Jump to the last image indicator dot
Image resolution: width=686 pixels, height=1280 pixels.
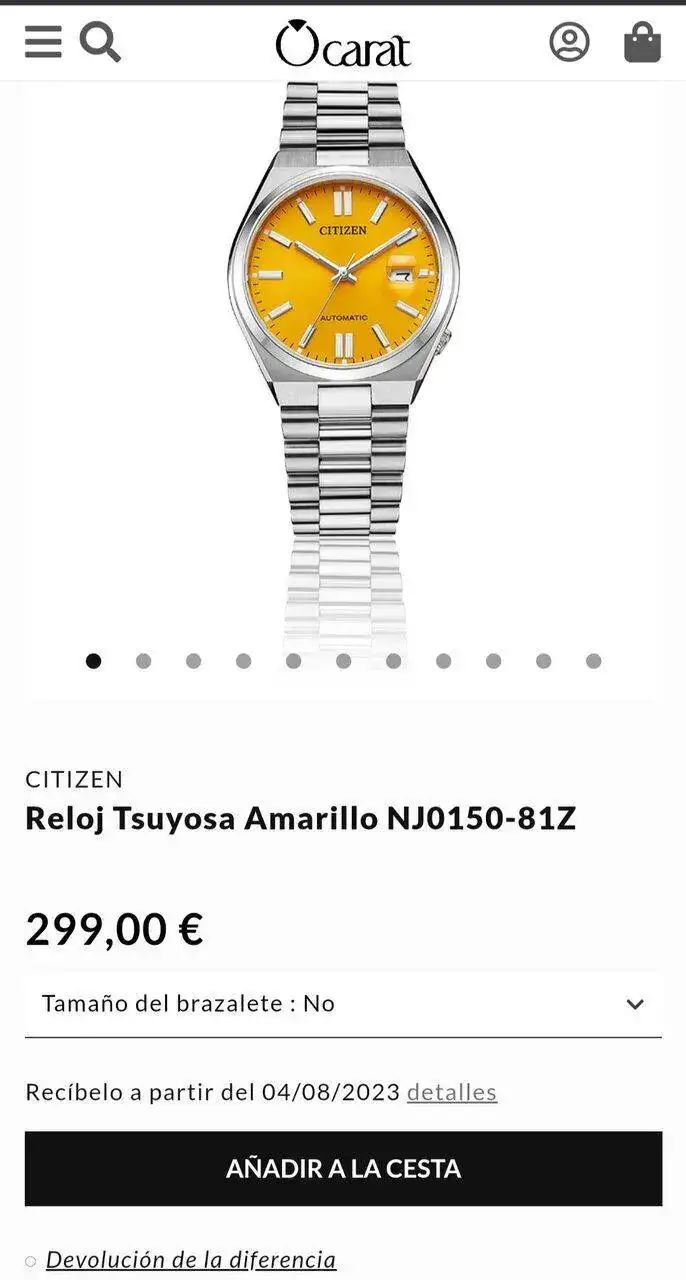tap(593, 661)
